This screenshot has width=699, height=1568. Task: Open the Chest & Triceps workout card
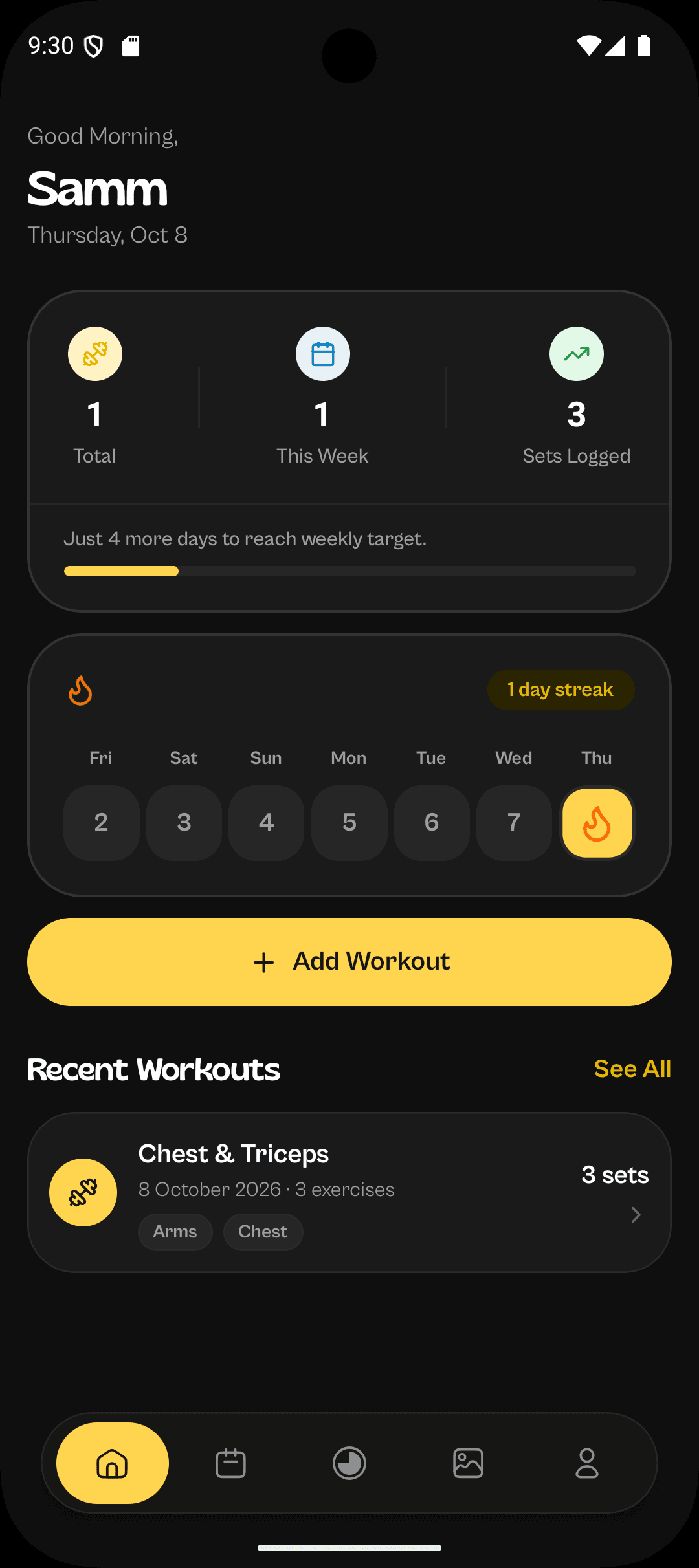coord(349,1192)
